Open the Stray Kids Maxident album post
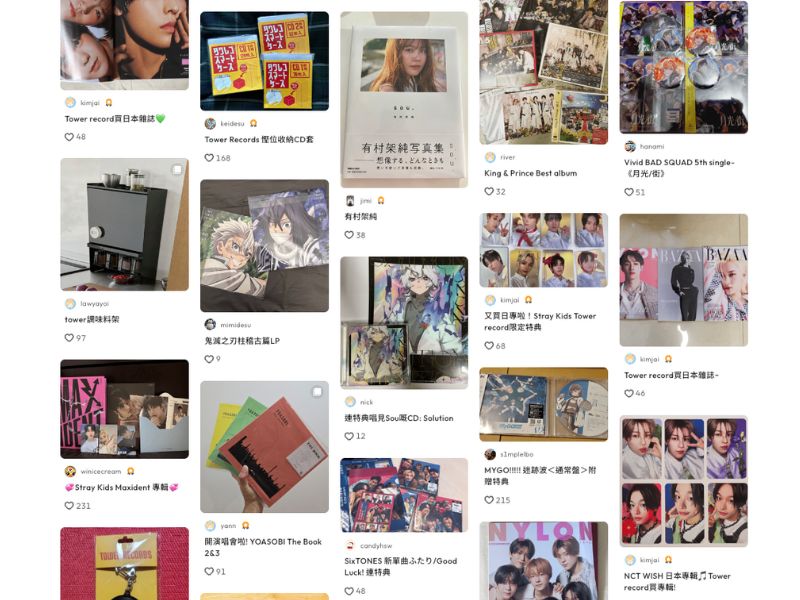Image resolution: width=800 pixels, height=600 pixels. coord(124,409)
